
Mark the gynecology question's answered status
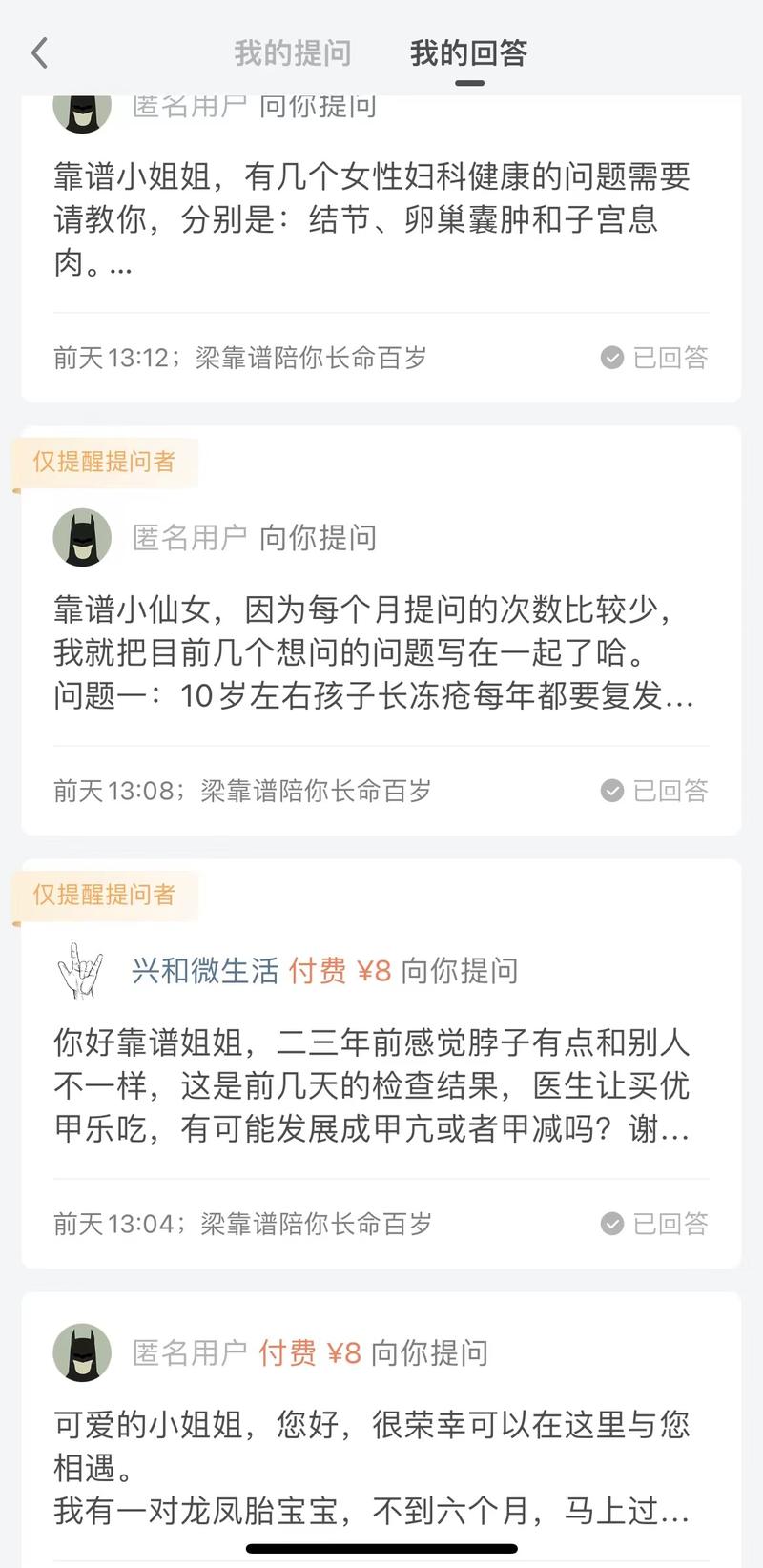click(x=654, y=357)
